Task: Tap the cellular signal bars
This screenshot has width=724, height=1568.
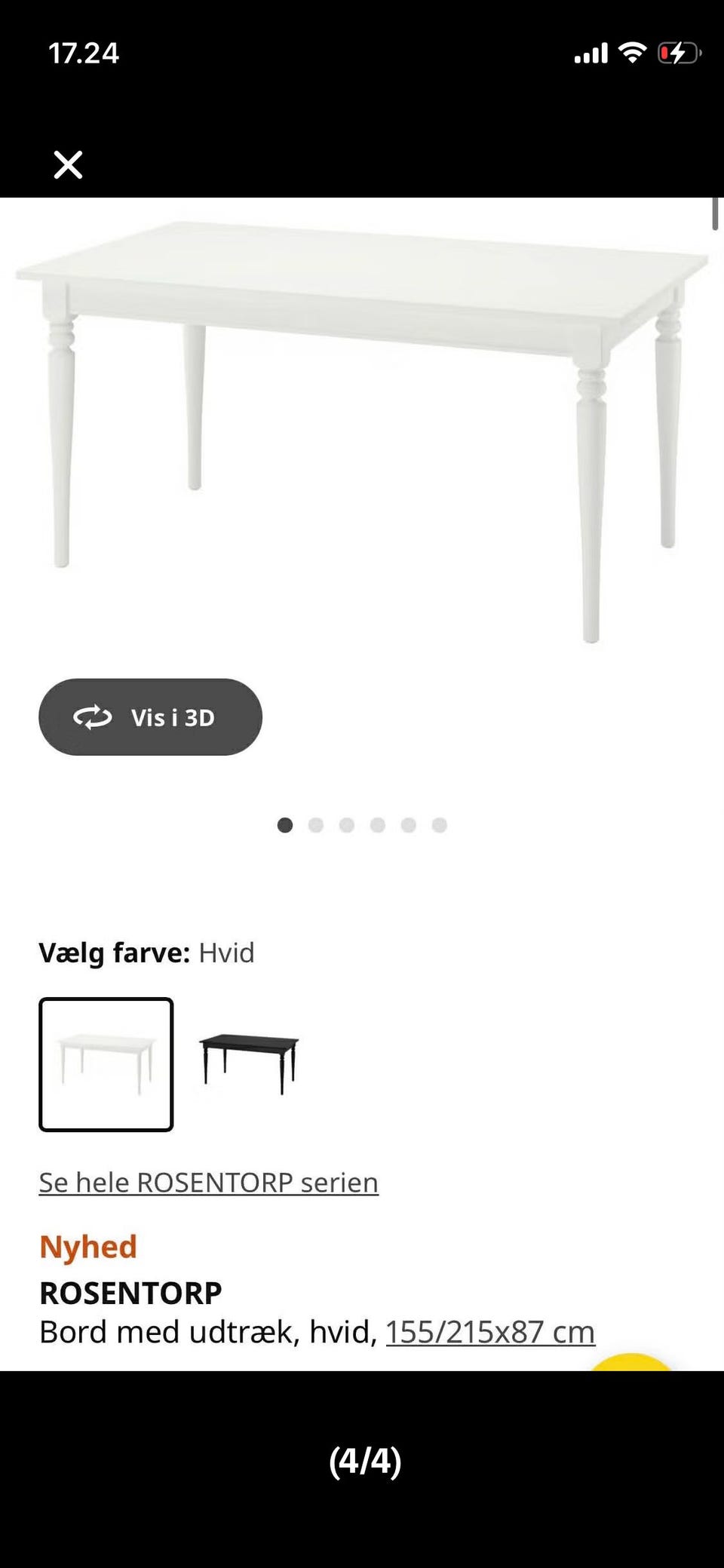Action: (591, 53)
